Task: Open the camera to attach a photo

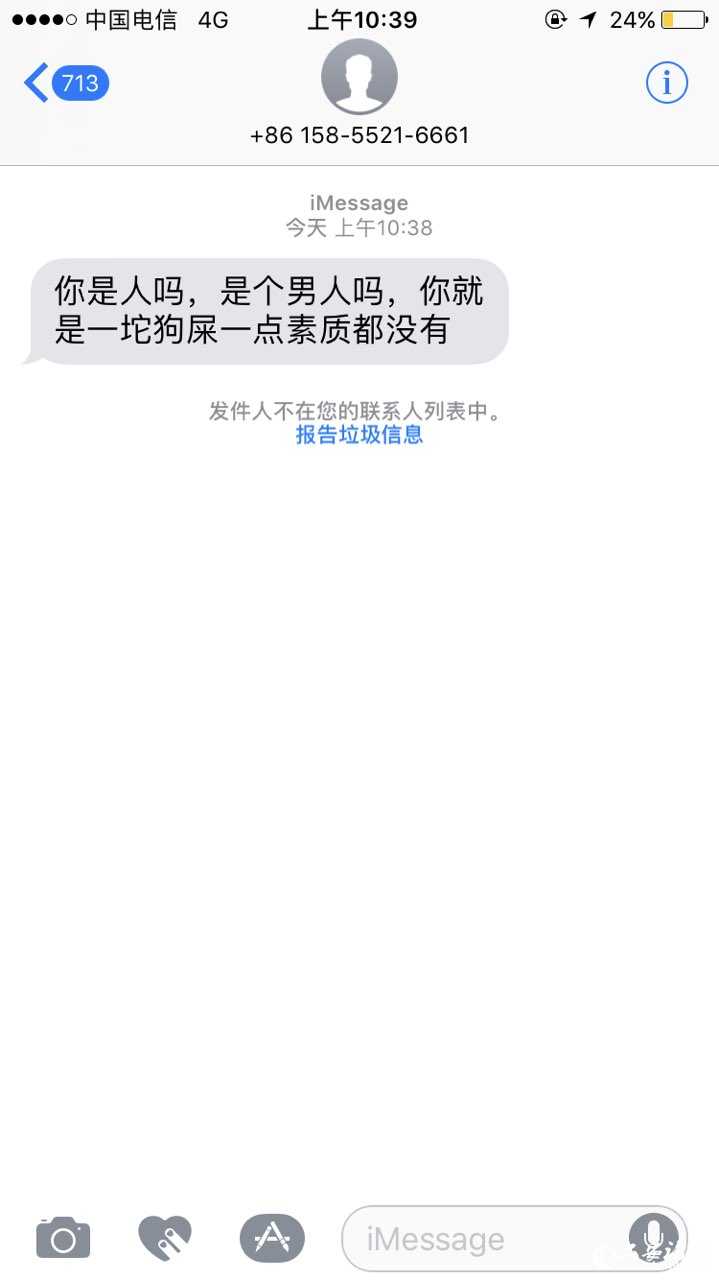Action: click(63, 1239)
